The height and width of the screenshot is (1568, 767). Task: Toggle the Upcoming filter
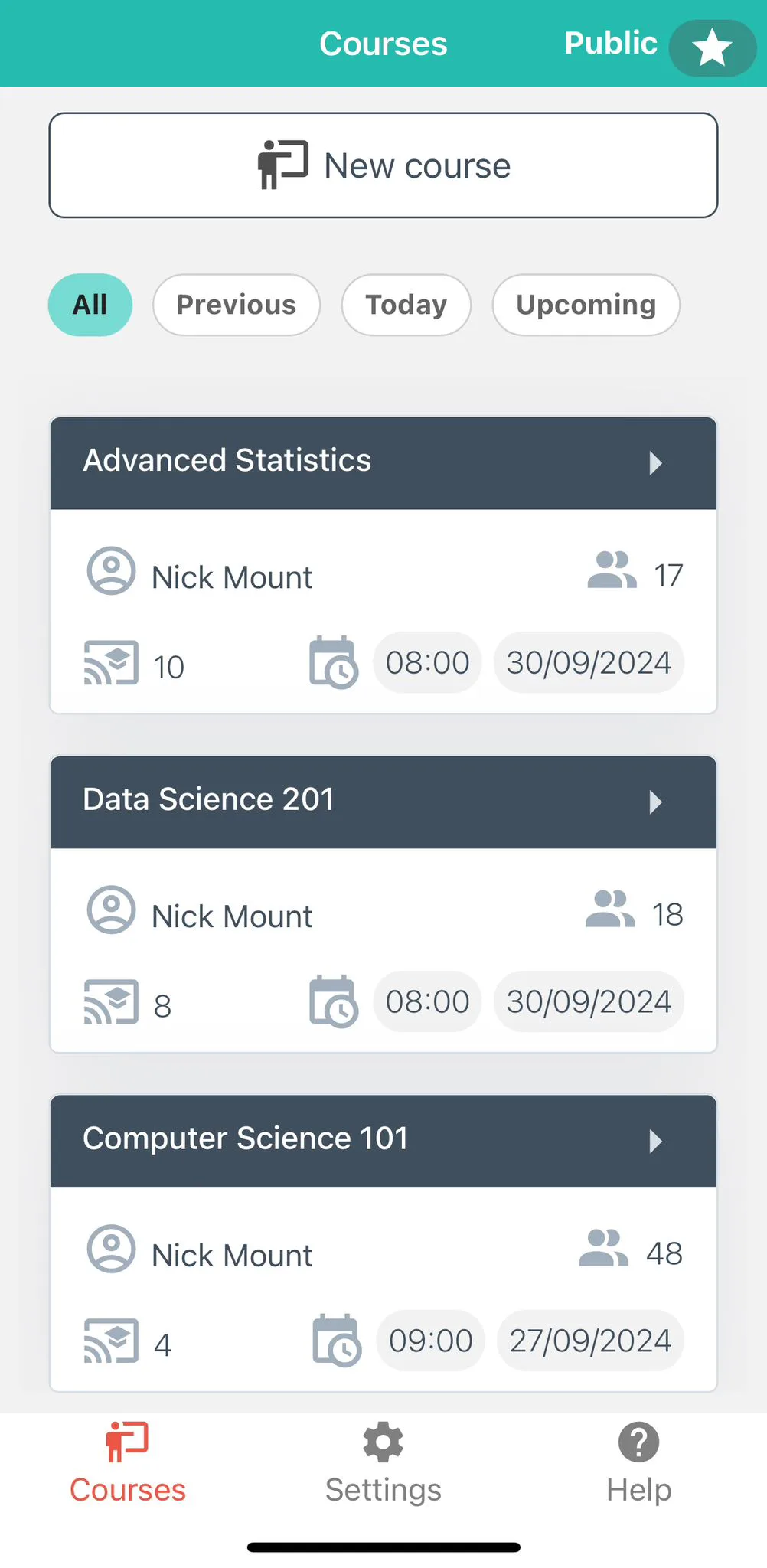click(x=585, y=305)
